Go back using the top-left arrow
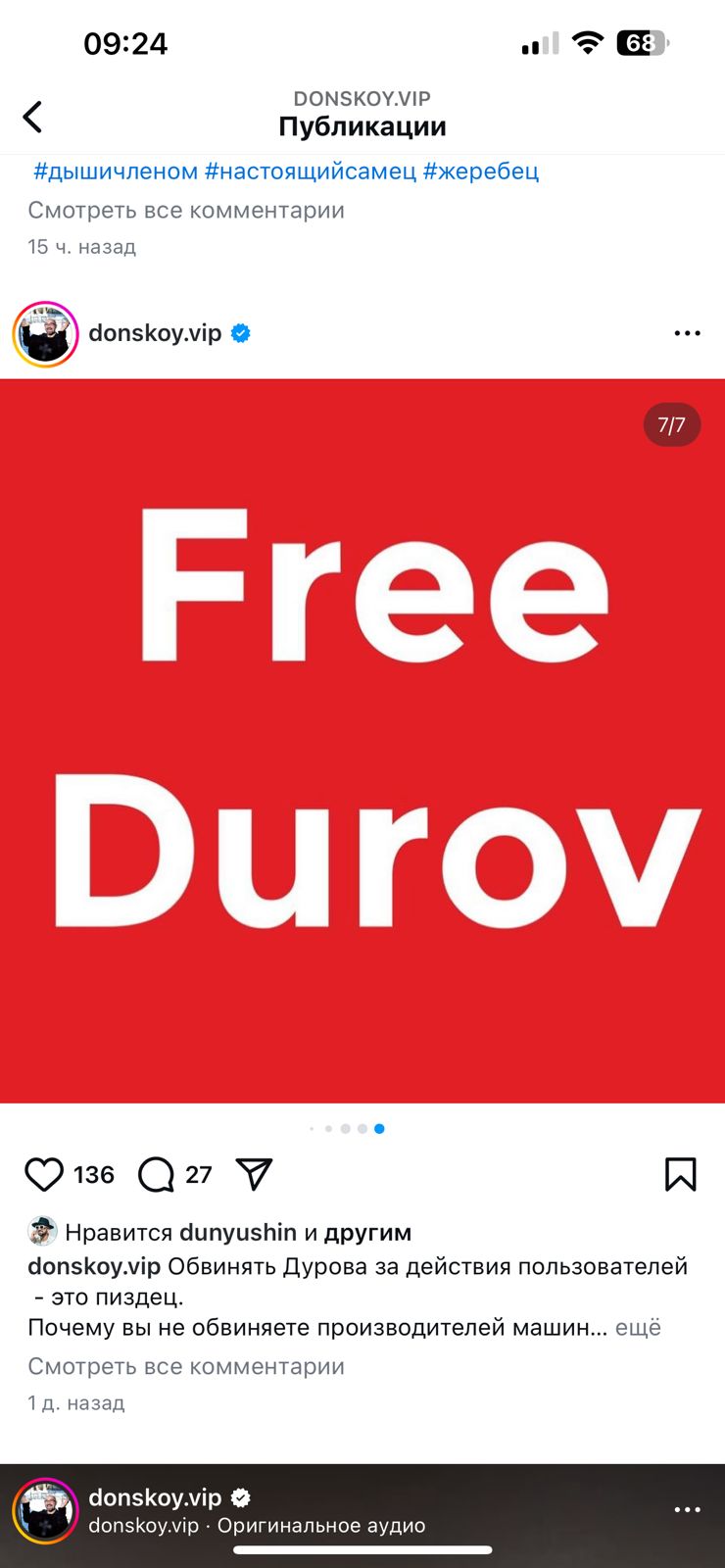Screen dimensions: 725x1568 tap(33, 118)
